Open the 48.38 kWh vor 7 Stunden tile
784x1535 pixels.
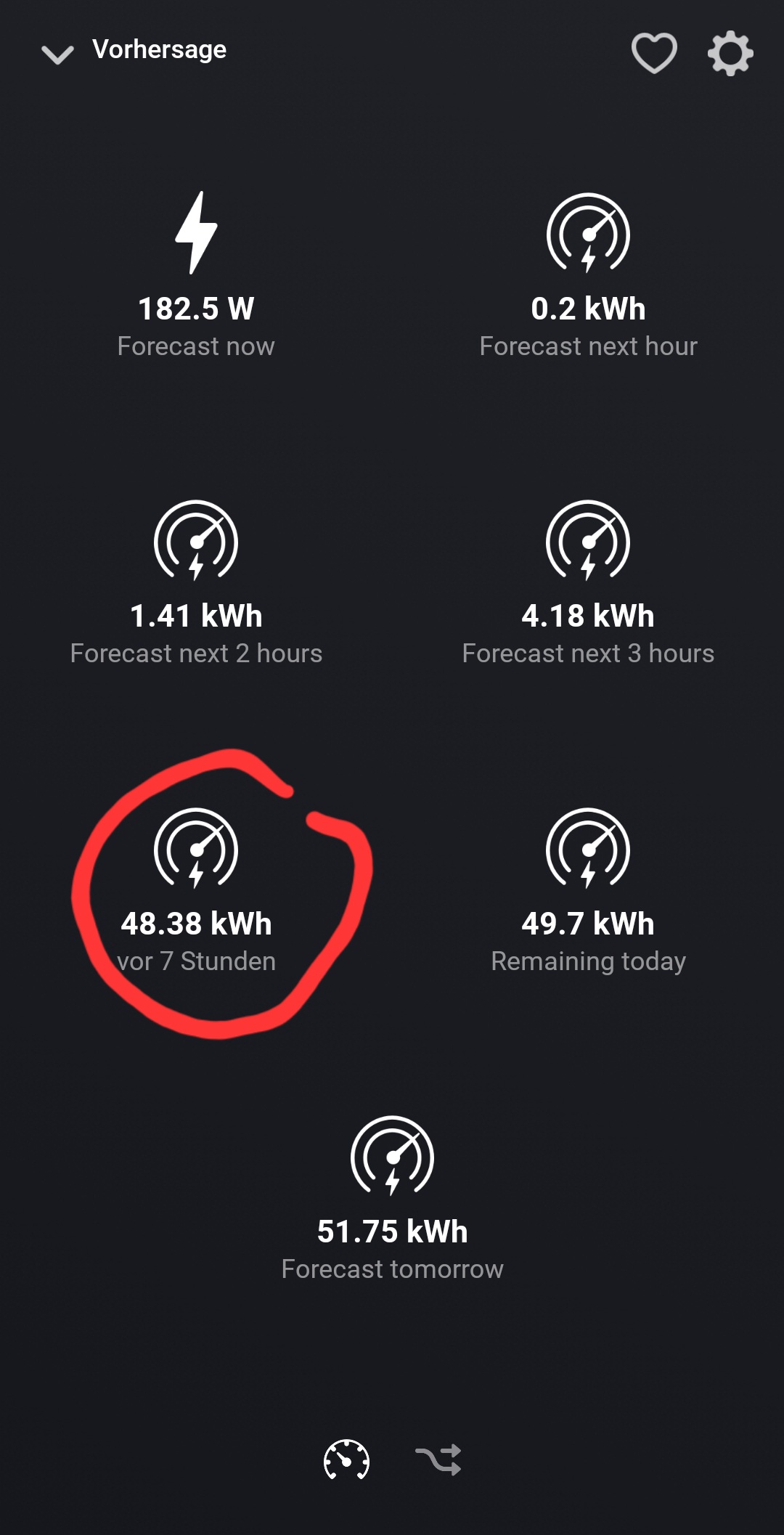tap(196, 891)
